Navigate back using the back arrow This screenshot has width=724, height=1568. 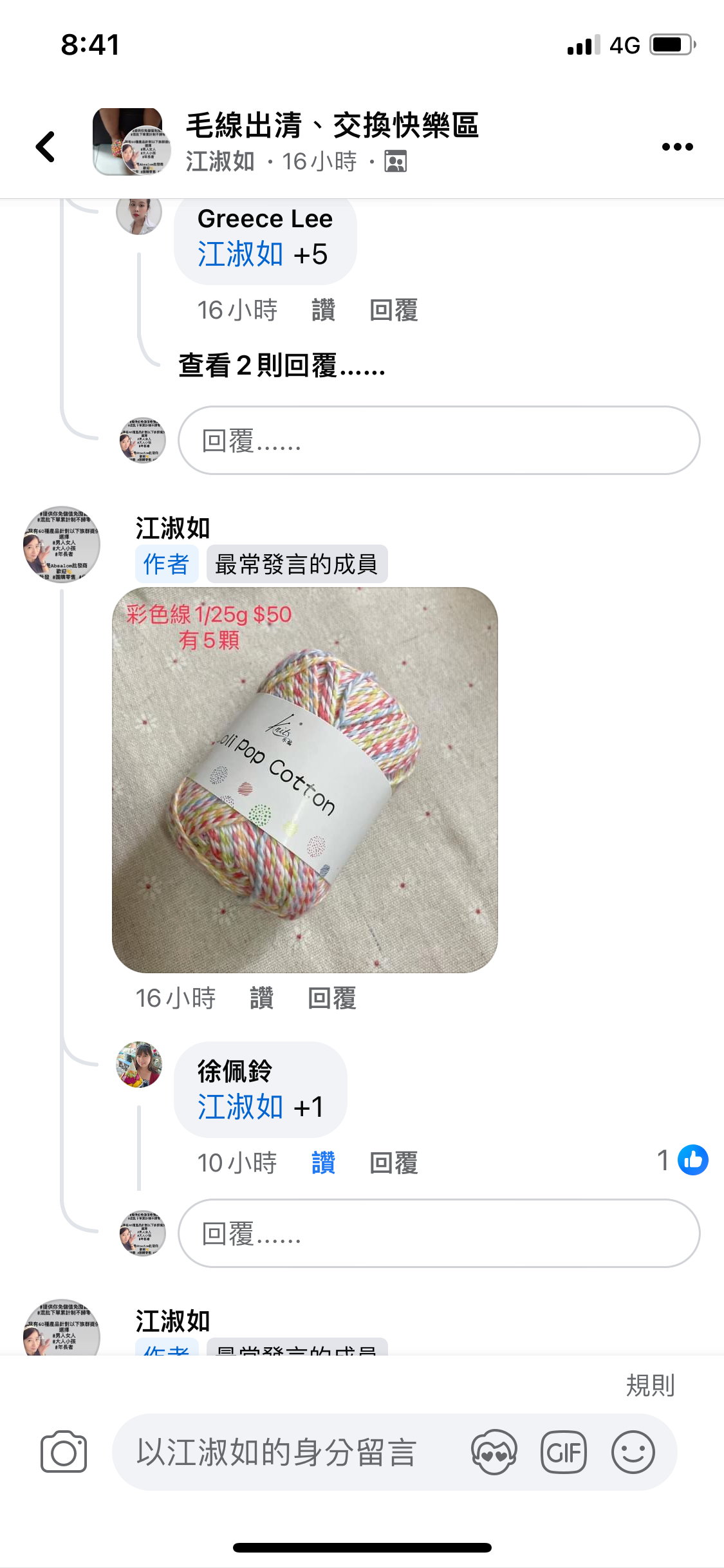pyautogui.click(x=45, y=146)
